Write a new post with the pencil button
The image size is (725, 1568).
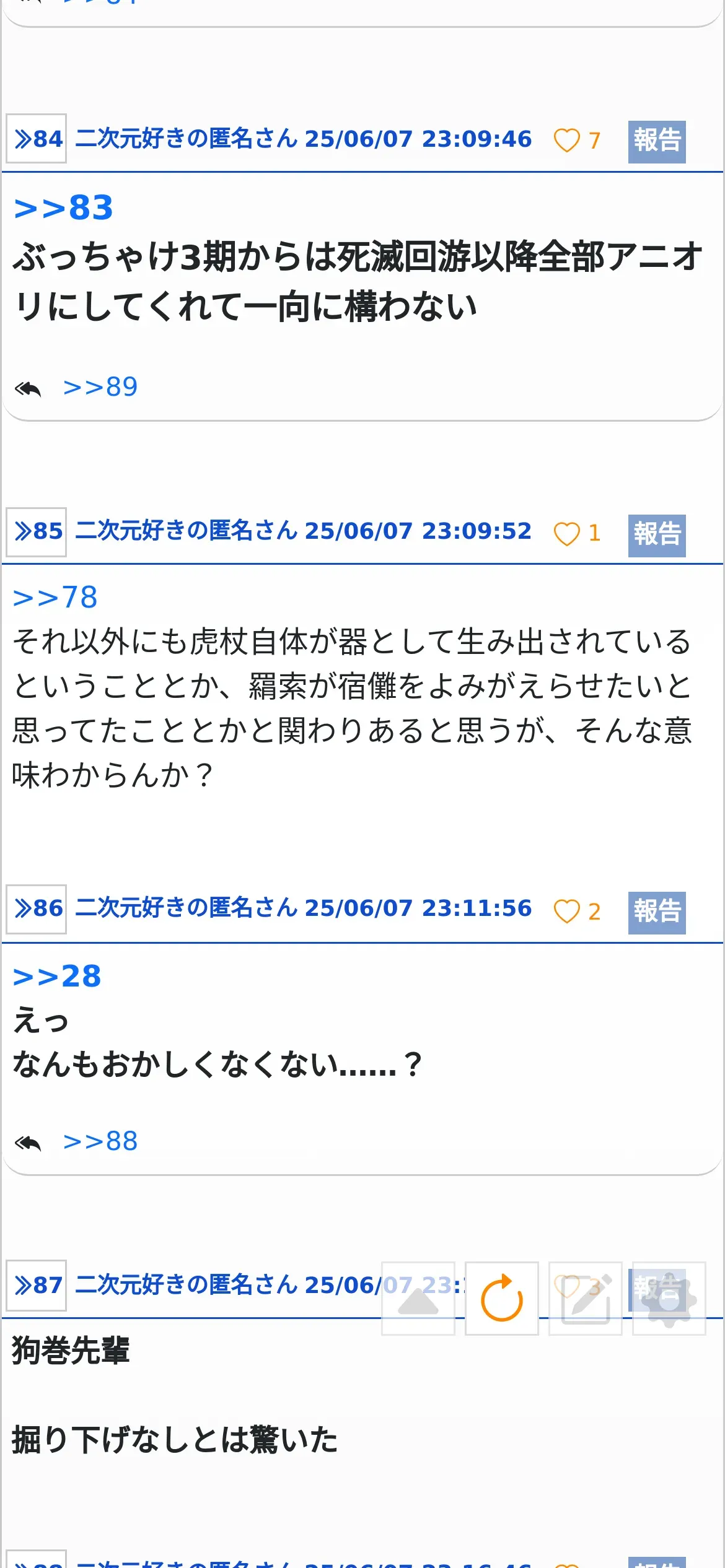coord(586,1299)
